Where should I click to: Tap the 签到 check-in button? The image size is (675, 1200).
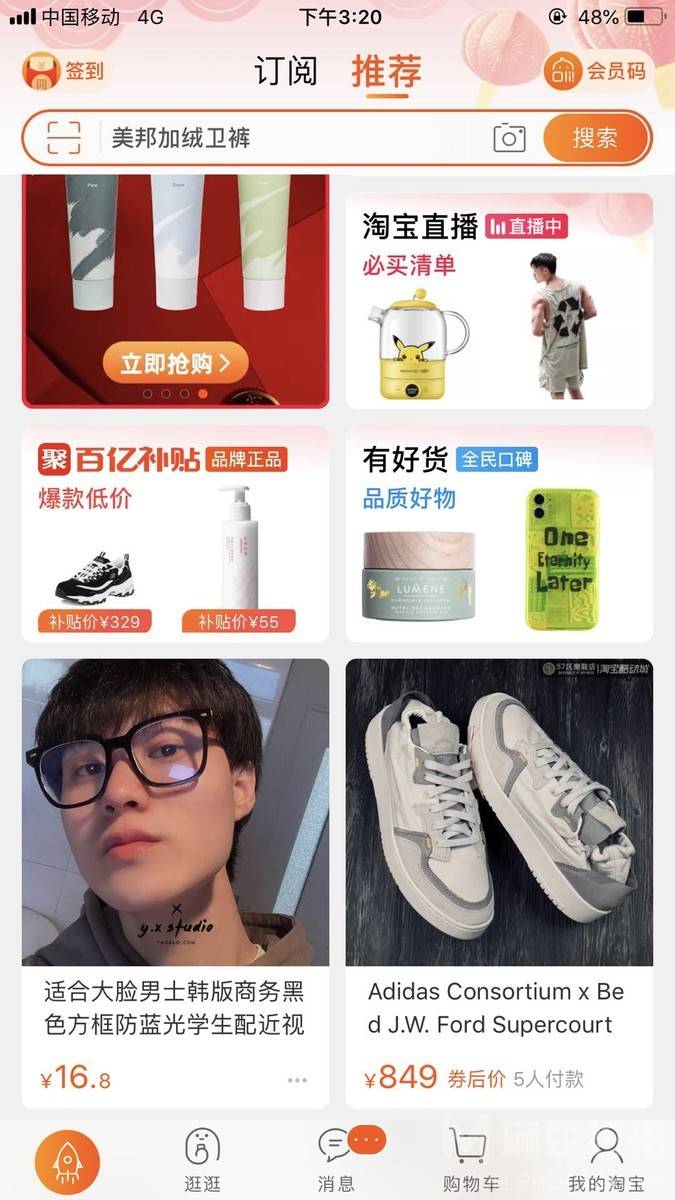tap(64, 71)
